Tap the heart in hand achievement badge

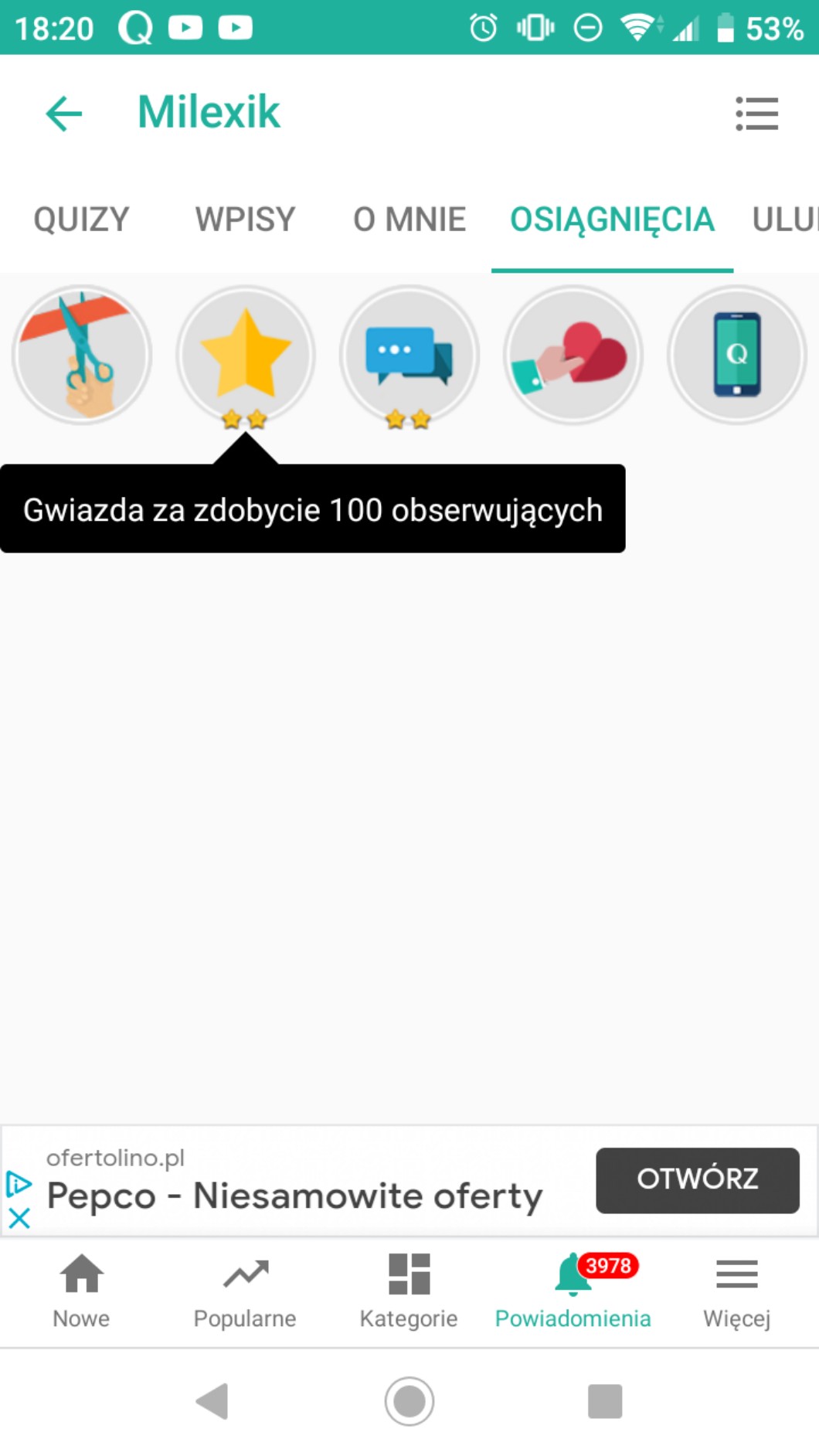[x=573, y=355]
